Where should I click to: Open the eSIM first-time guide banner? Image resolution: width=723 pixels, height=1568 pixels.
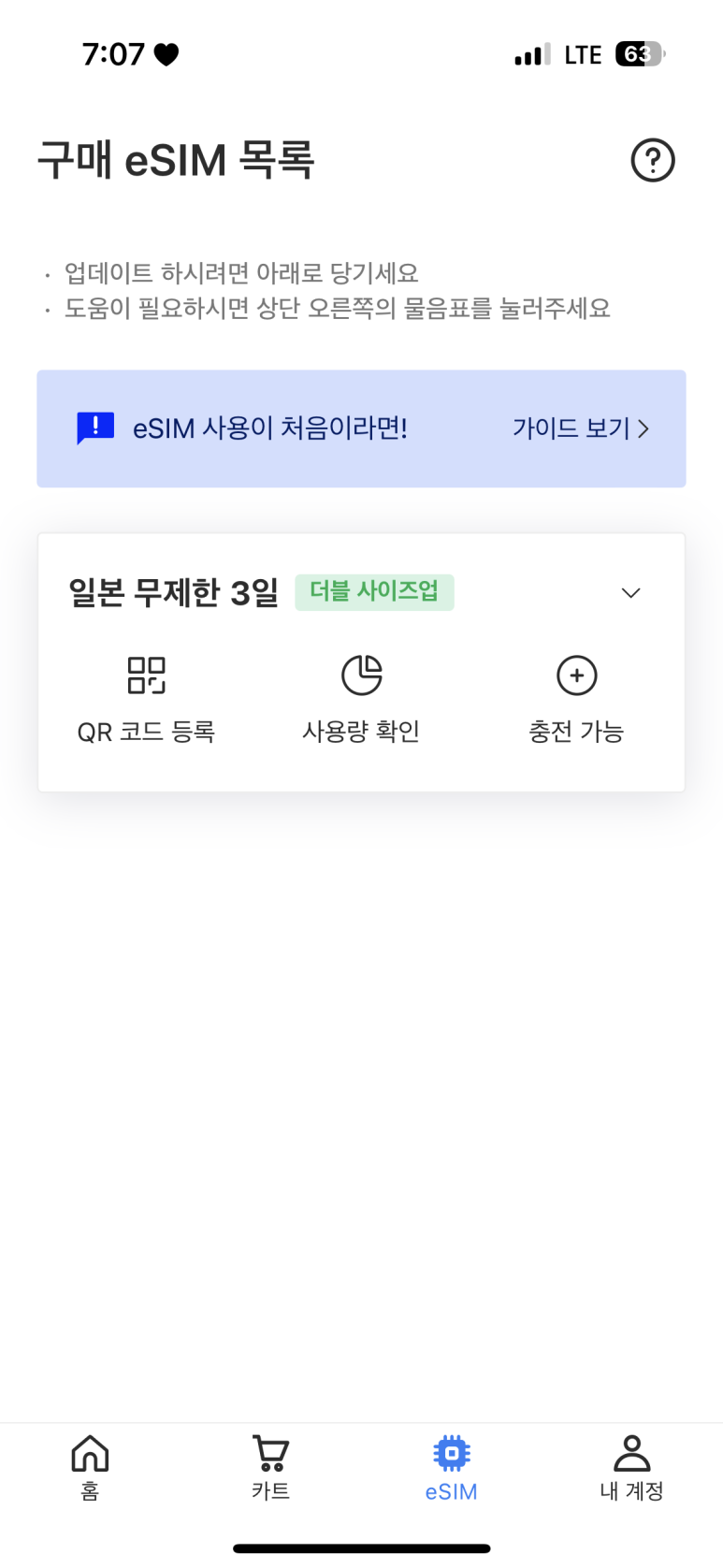pyautogui.click(x=361, y=428)
